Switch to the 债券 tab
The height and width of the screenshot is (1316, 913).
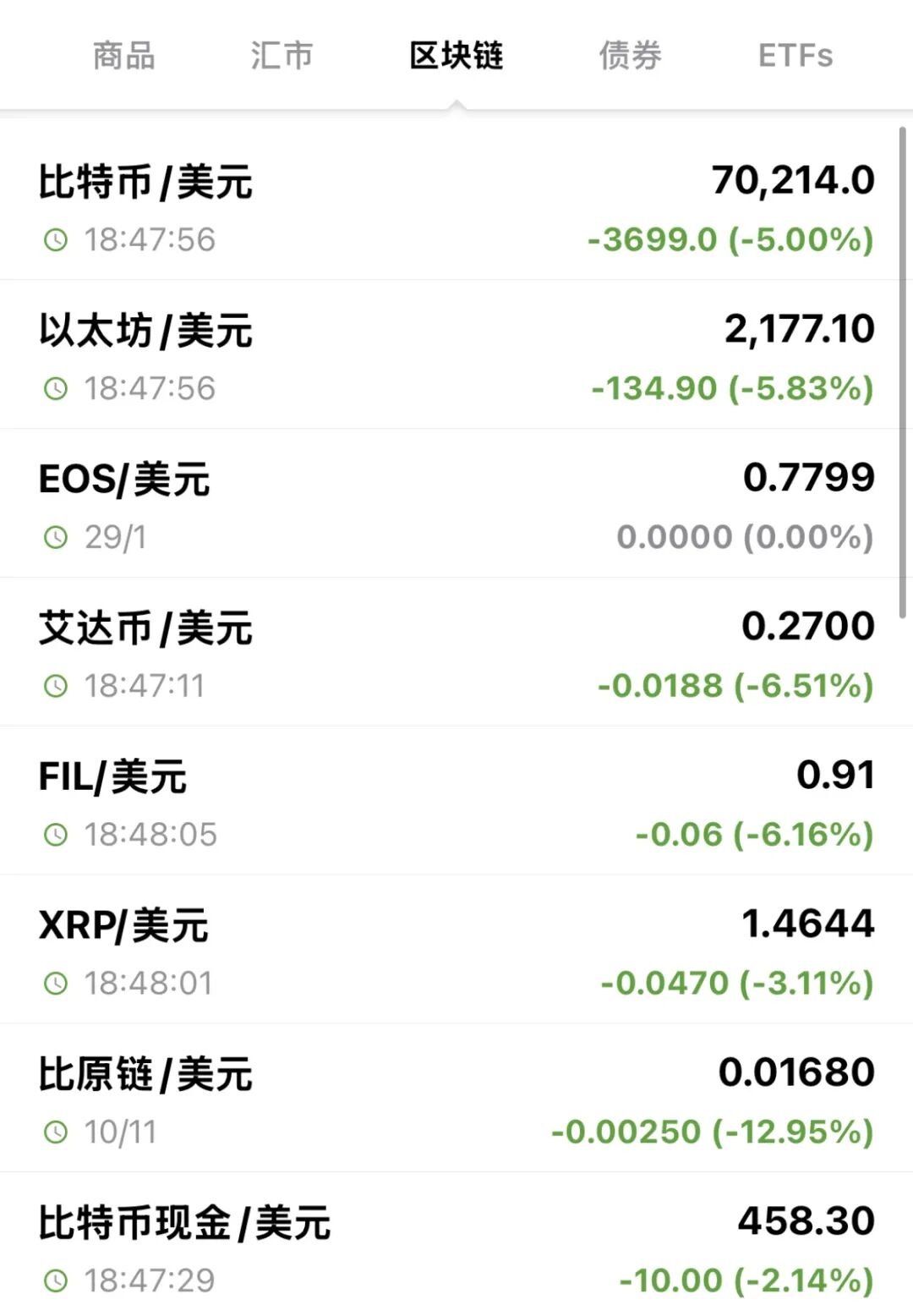tap(631, 56)
